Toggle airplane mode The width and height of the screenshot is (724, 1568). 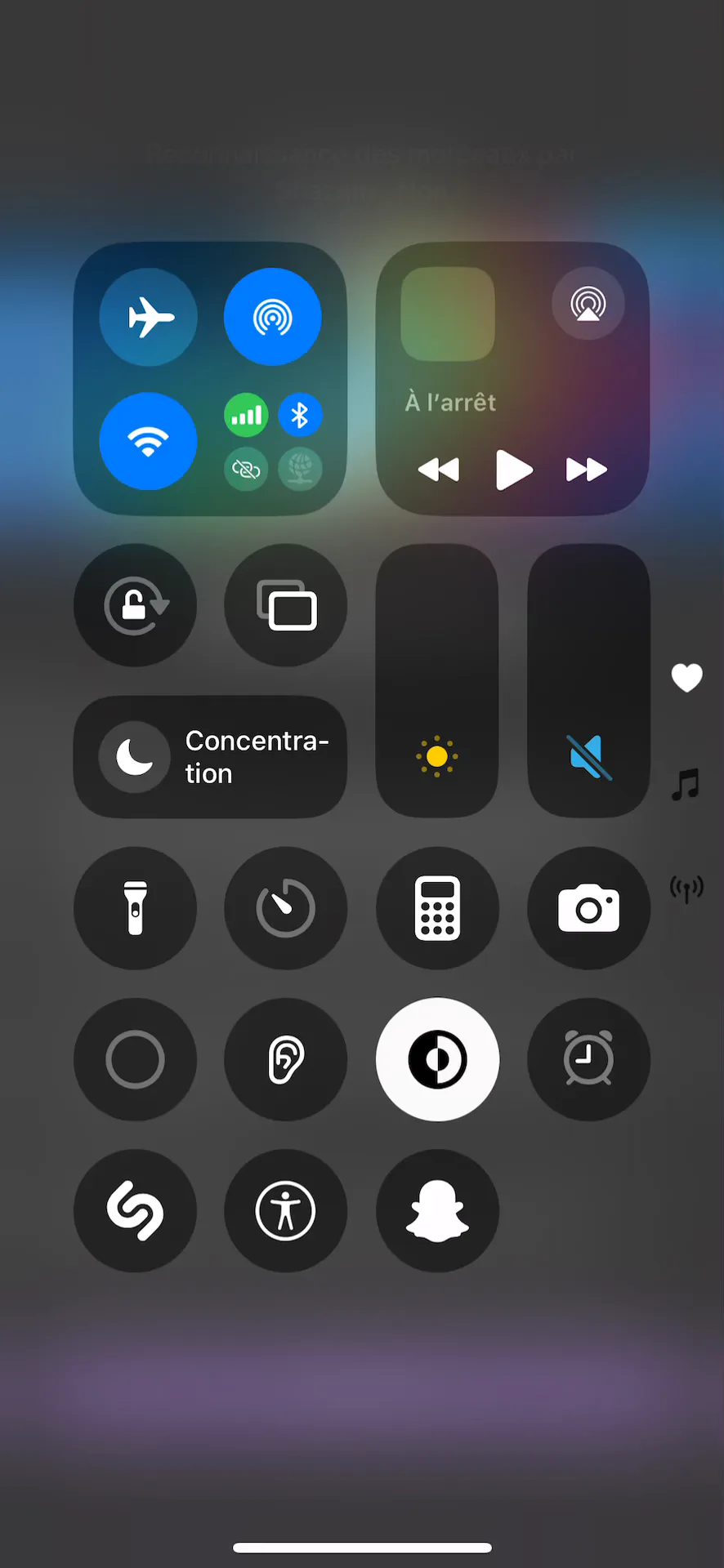(148, 317)
